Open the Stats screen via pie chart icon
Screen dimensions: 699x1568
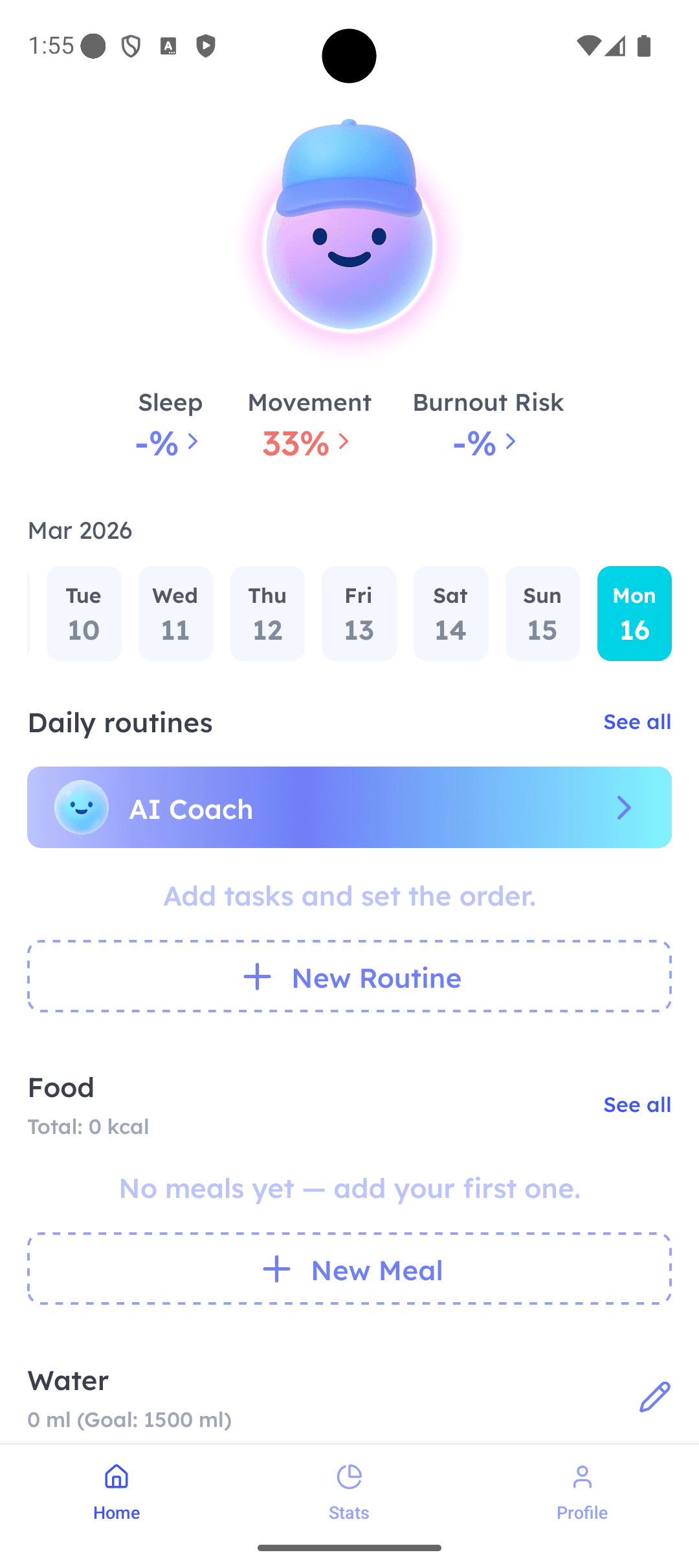click(x=349, y=1479)
